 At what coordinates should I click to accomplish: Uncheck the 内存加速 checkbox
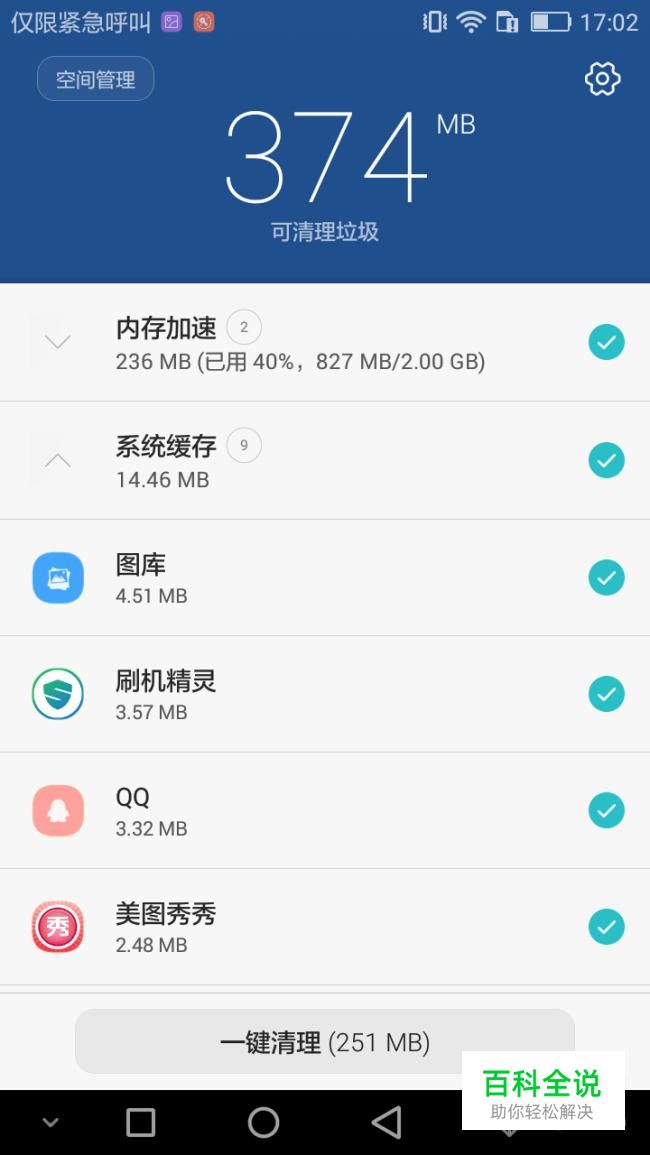pos(606,342)
